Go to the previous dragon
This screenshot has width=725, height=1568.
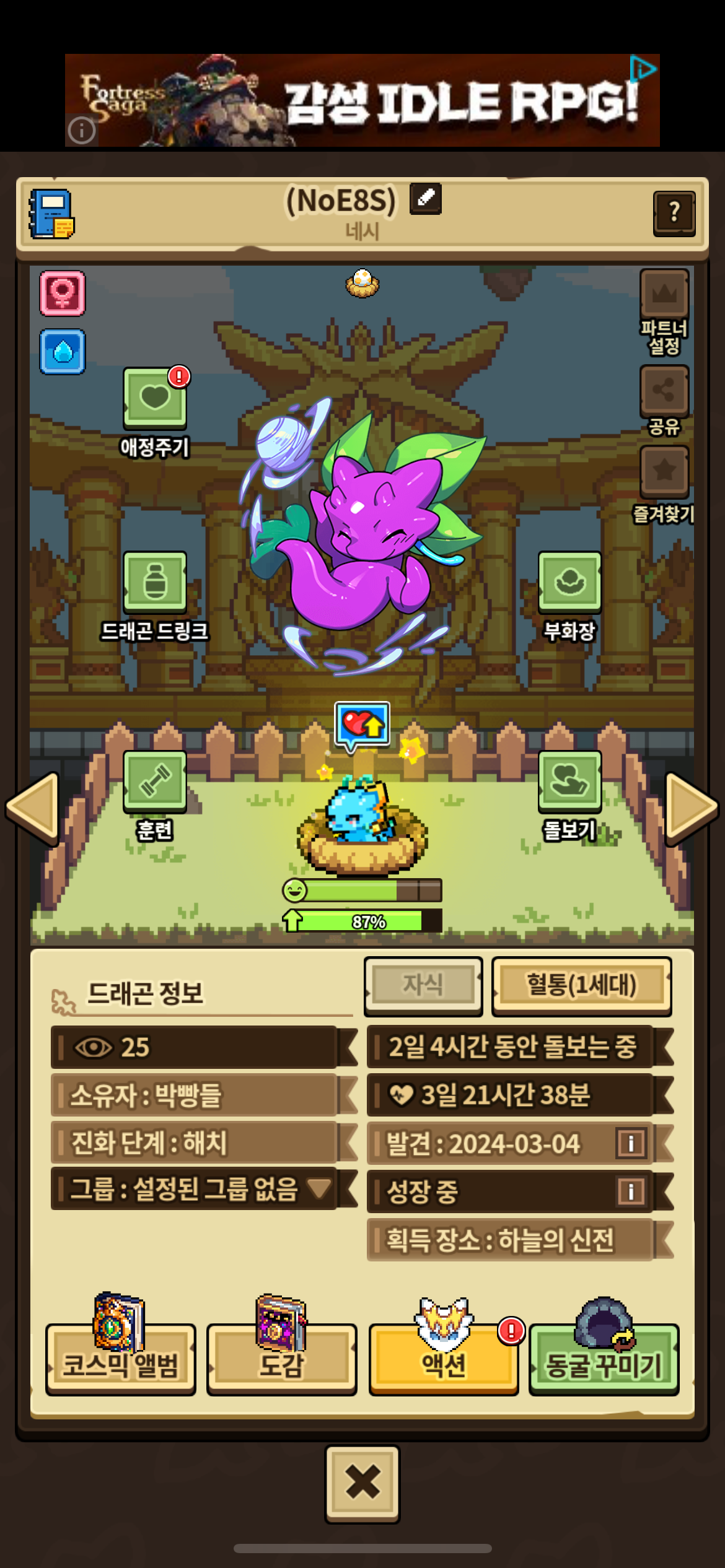click(x=33, y=808)
